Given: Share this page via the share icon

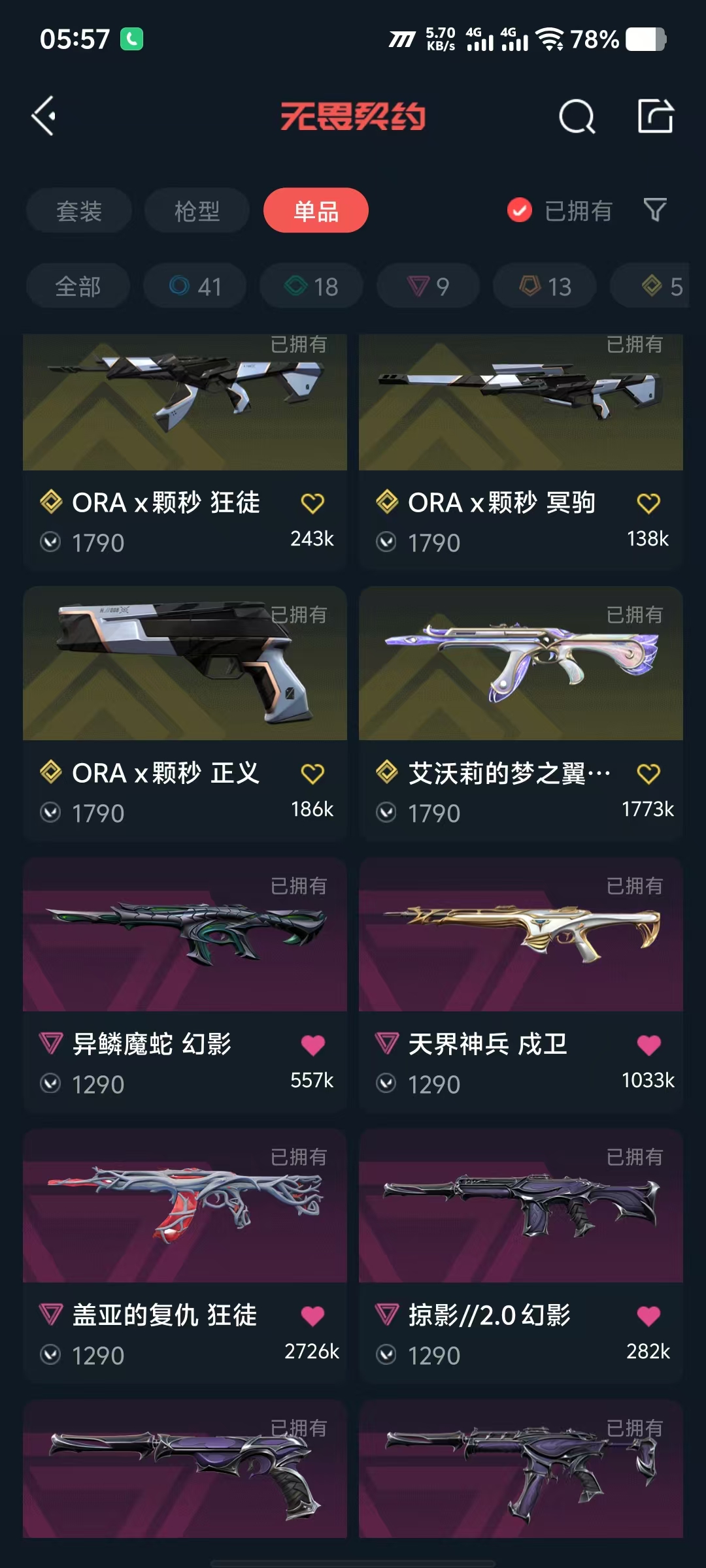Looking at the screenshot, I should [x=655, y=116].
